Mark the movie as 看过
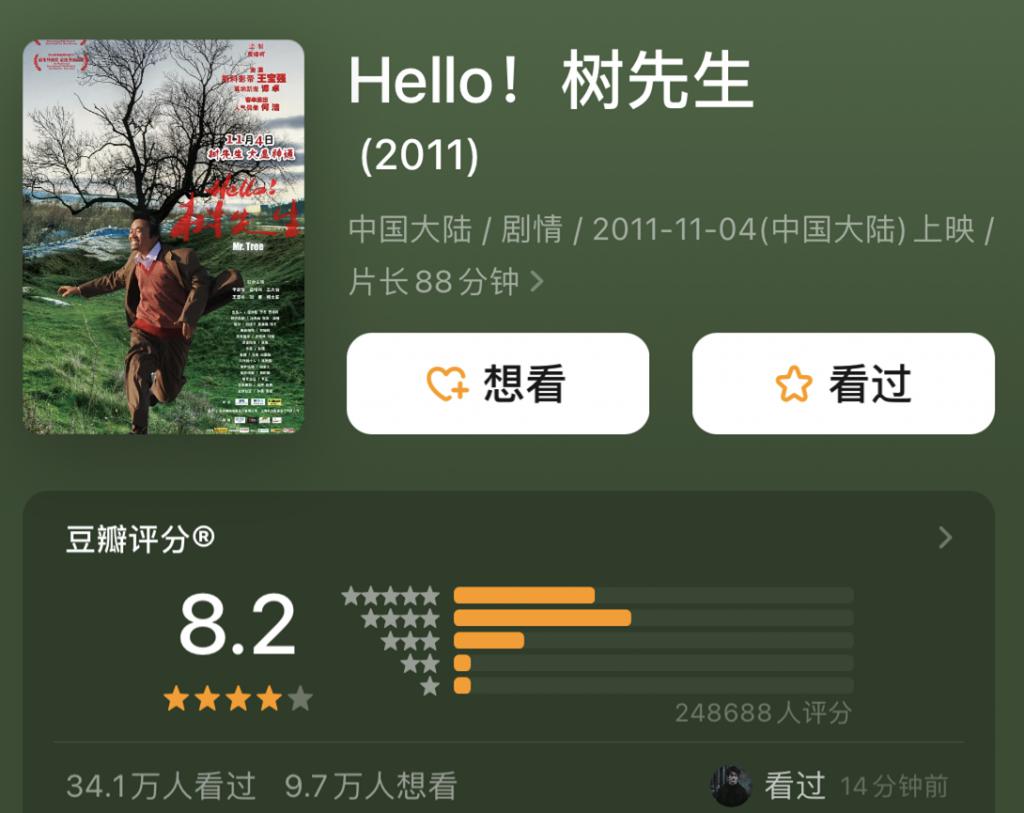Screen dimensions: 1024x813 pyautogui.click(x=843, y=383)
